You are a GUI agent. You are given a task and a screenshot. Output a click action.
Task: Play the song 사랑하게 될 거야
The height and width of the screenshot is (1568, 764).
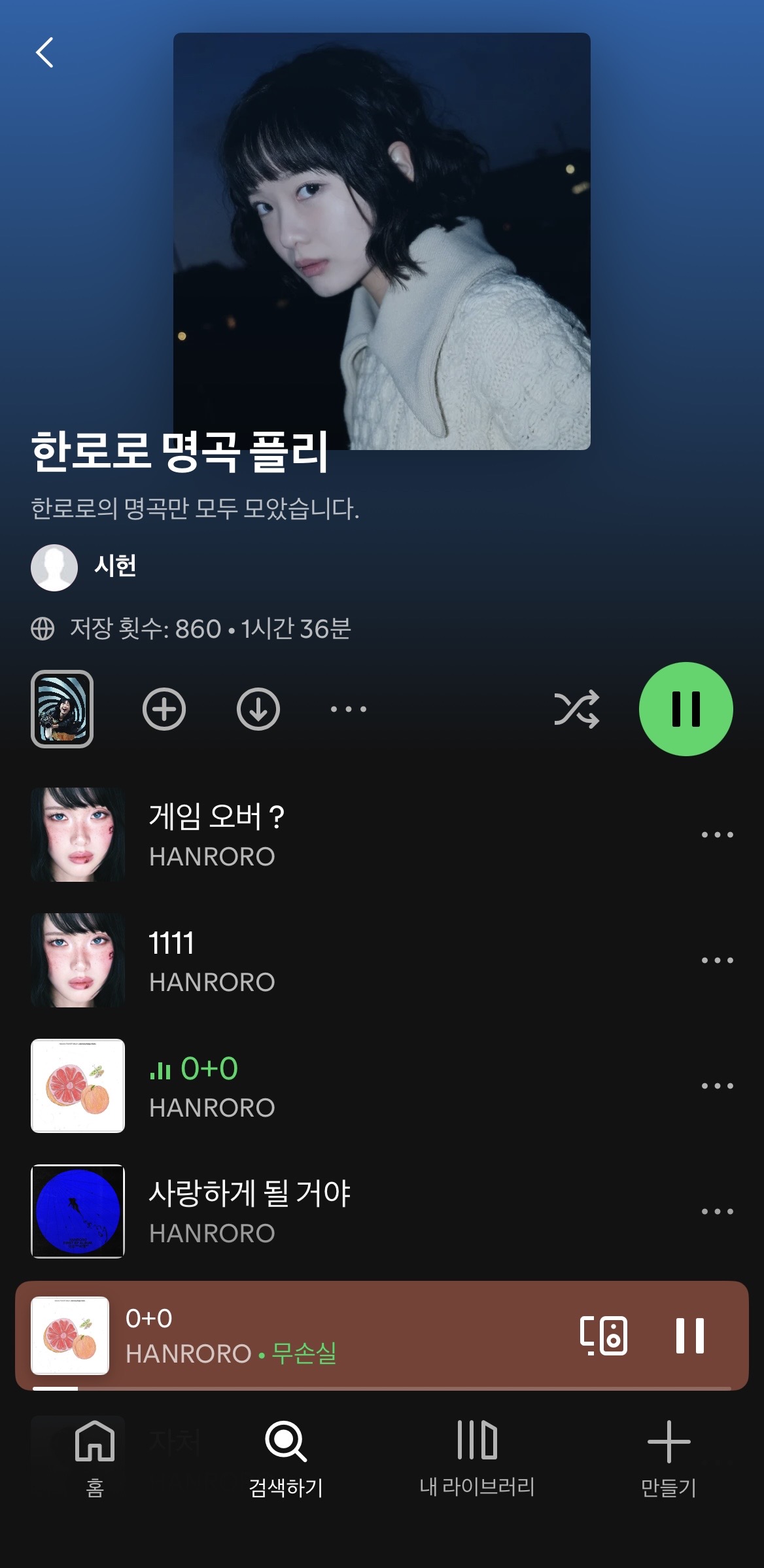(x=353, y=1211)
